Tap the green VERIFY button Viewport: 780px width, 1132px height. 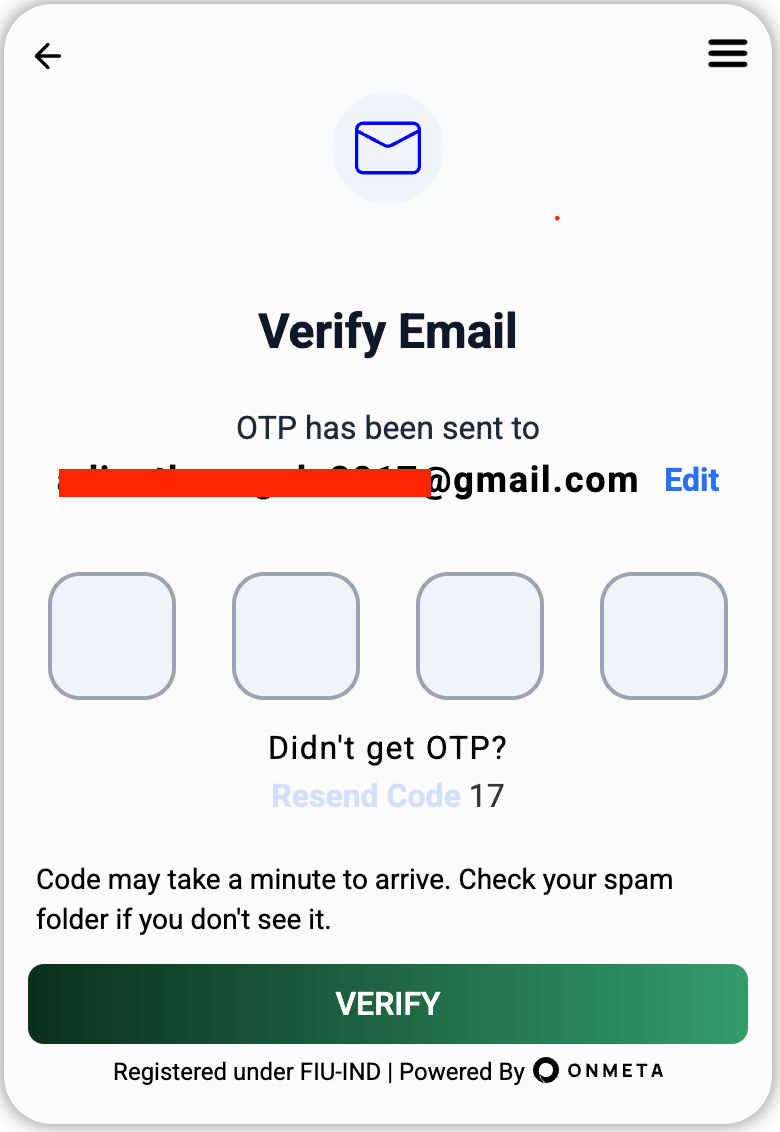(388, 1004)
